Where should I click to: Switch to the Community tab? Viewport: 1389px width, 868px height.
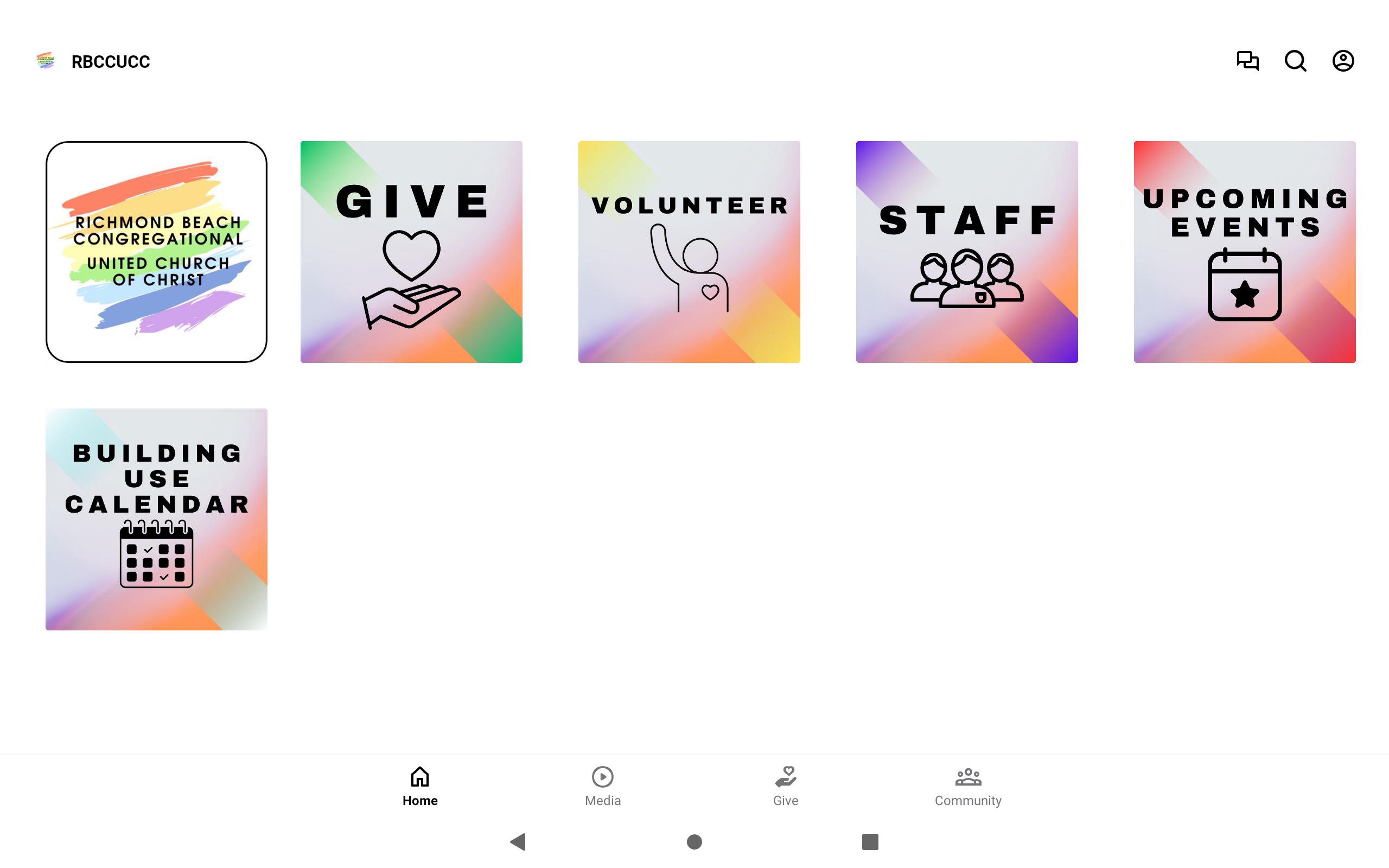(x=968, y=786)
